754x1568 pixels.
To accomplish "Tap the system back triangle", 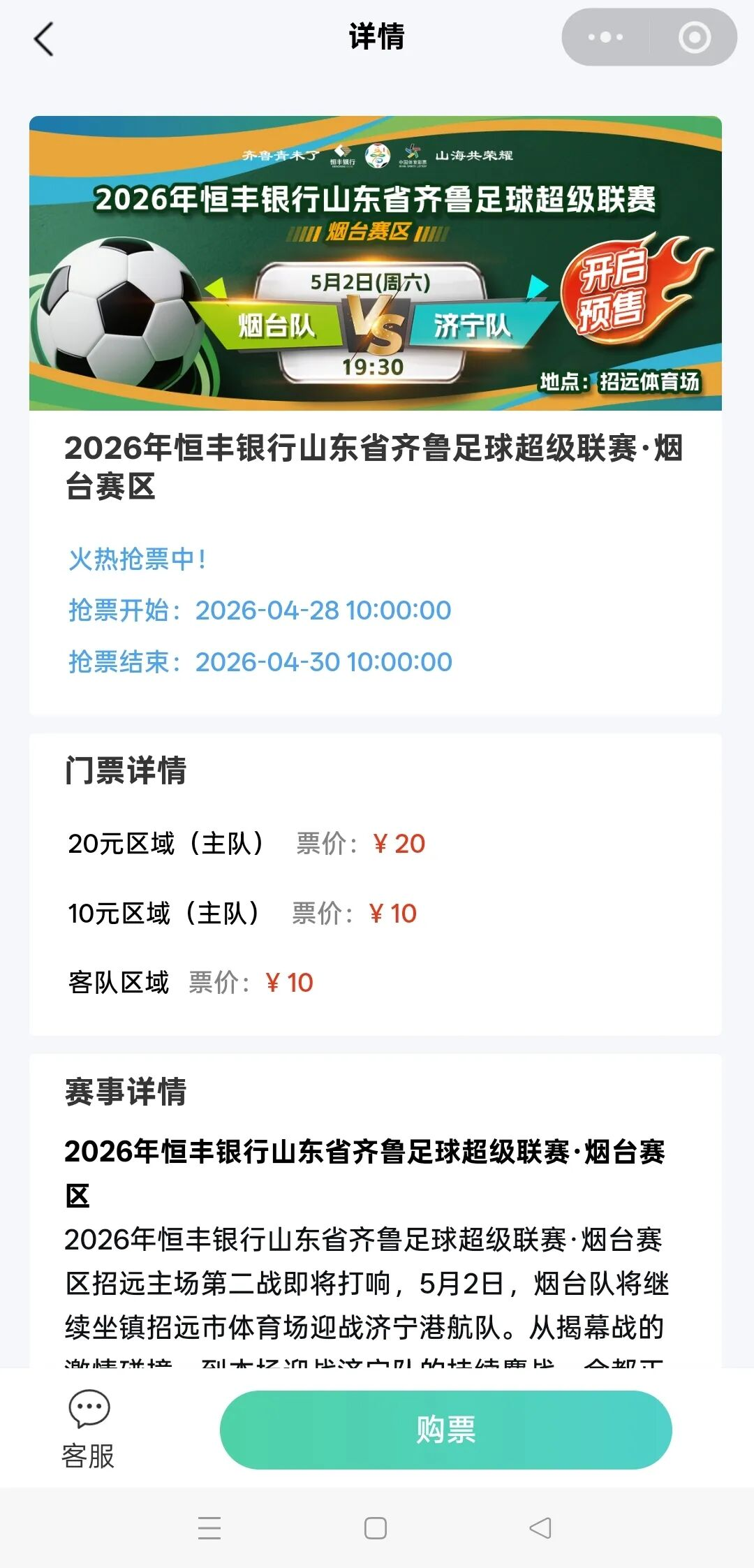I will 540,1528.
